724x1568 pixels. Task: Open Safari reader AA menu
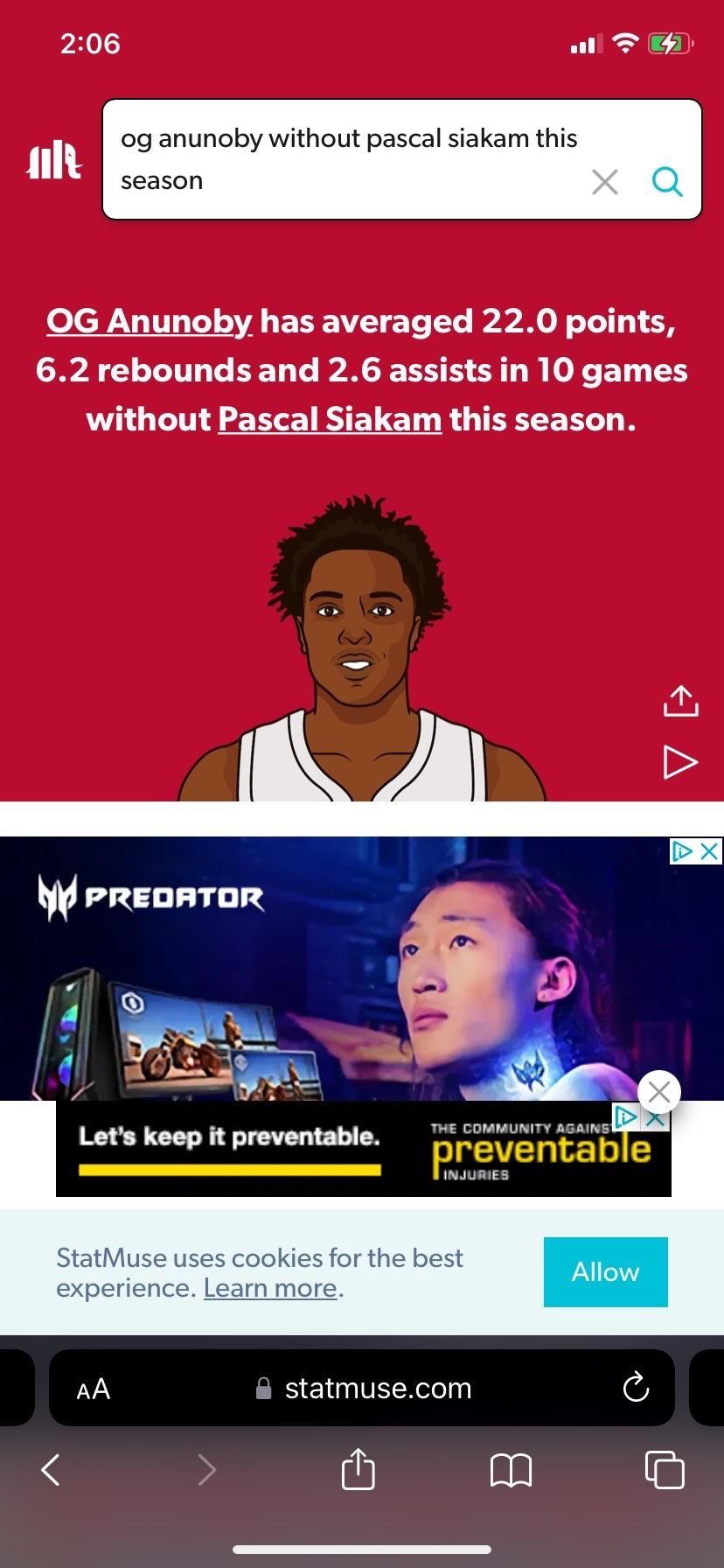94,1389
